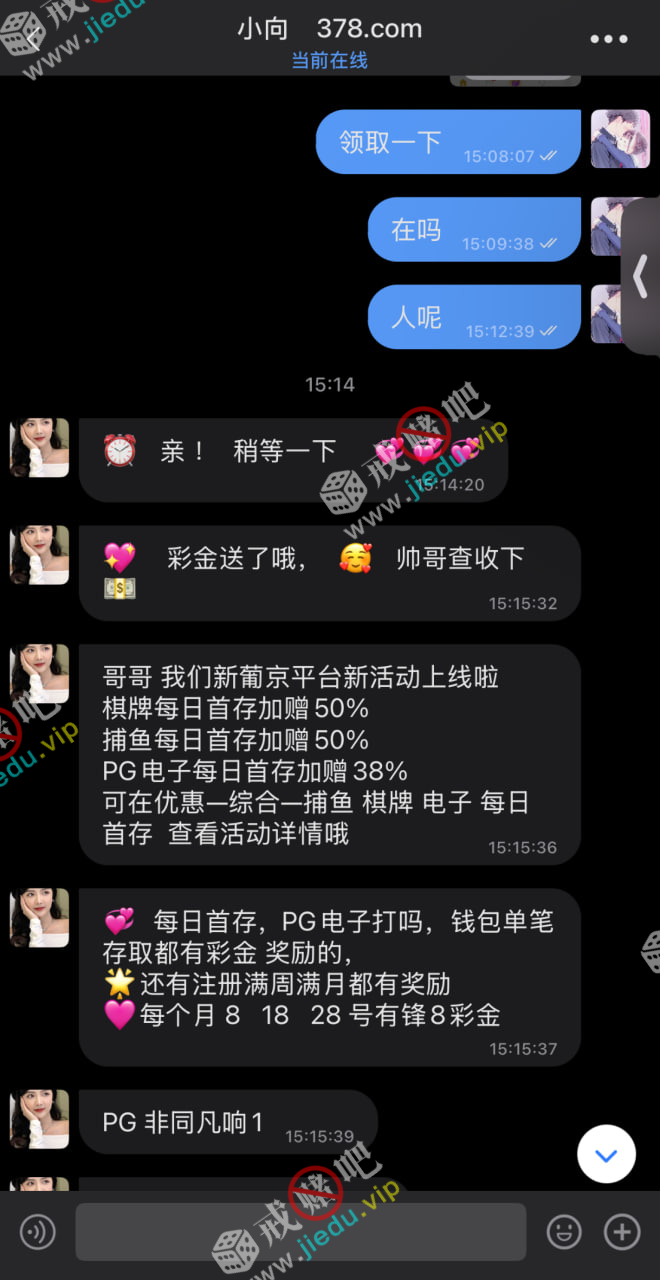Expand the side panel arrow handle
This screenshot has height=1280, width=660.
641,277
